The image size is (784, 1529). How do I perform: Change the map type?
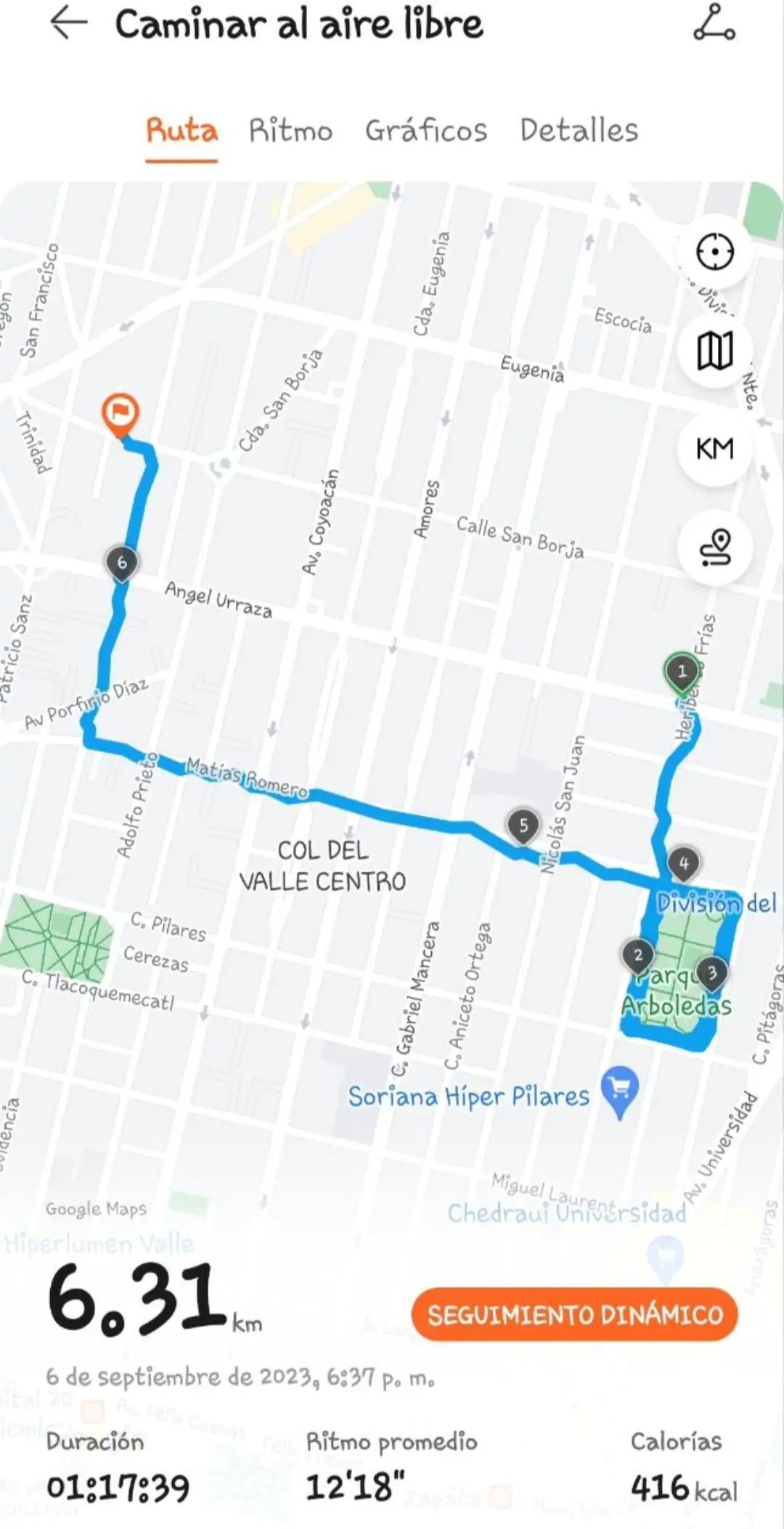tap(715, 351)
